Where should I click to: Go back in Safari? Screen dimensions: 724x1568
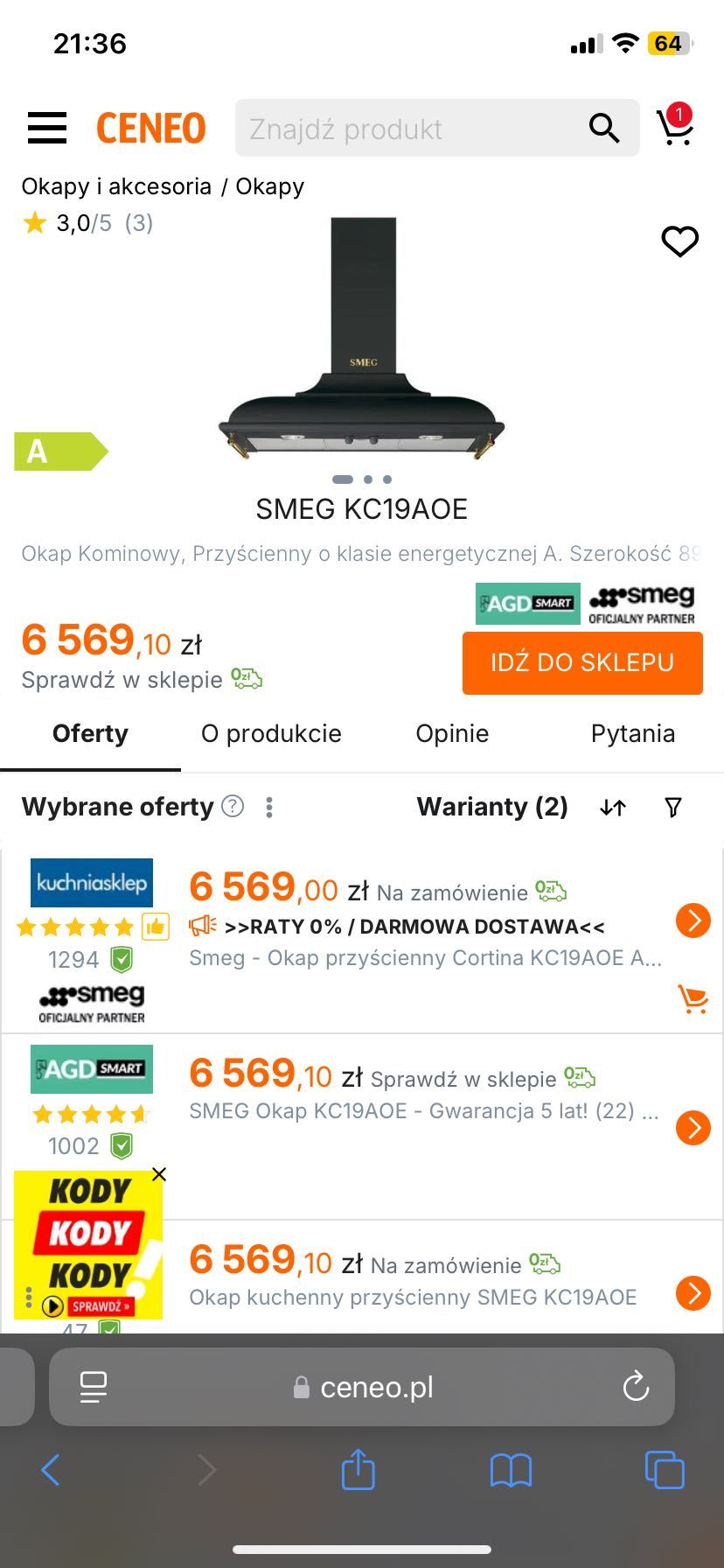pyautogui.click(x=51, y=1470)
